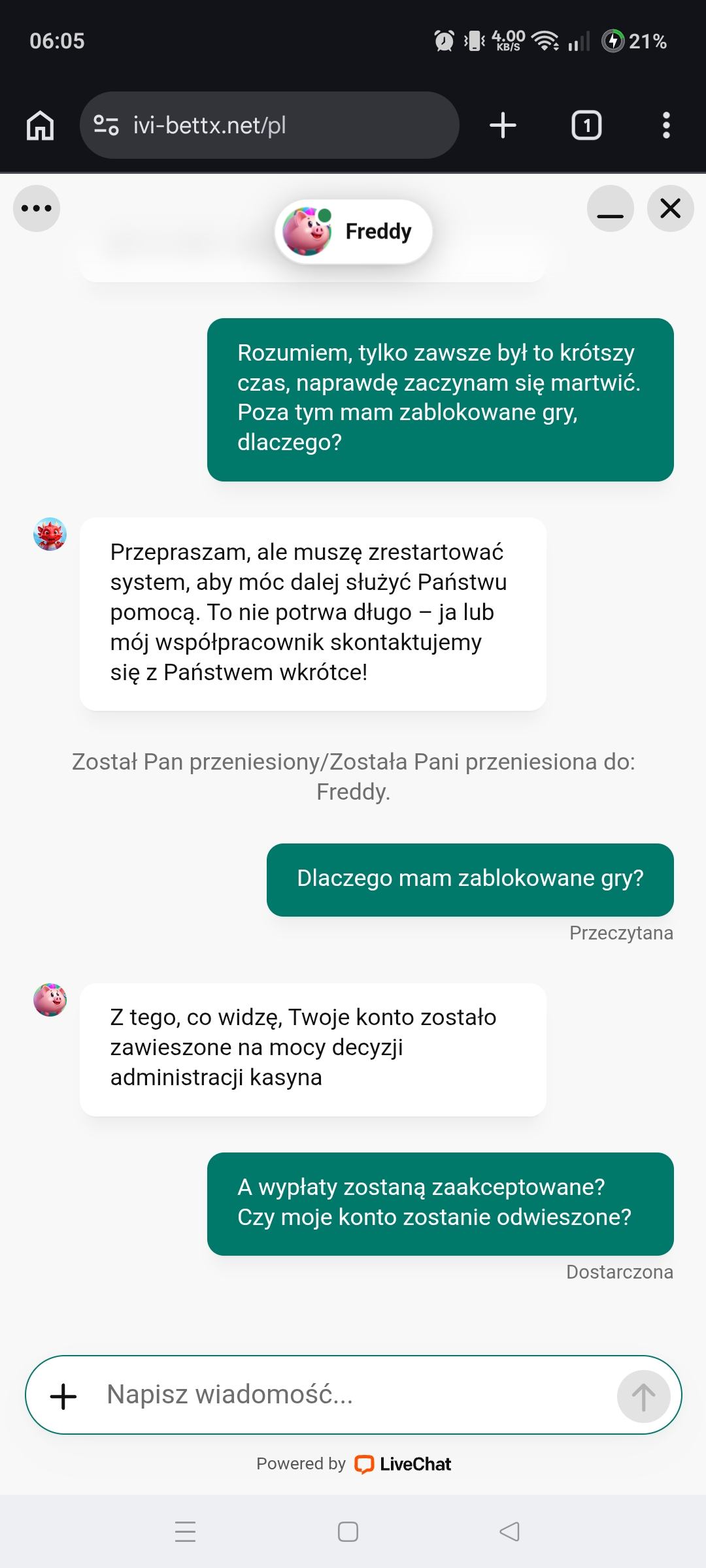Send the message with the arrow button
706x1568 pixels.
coord(643,1396)
